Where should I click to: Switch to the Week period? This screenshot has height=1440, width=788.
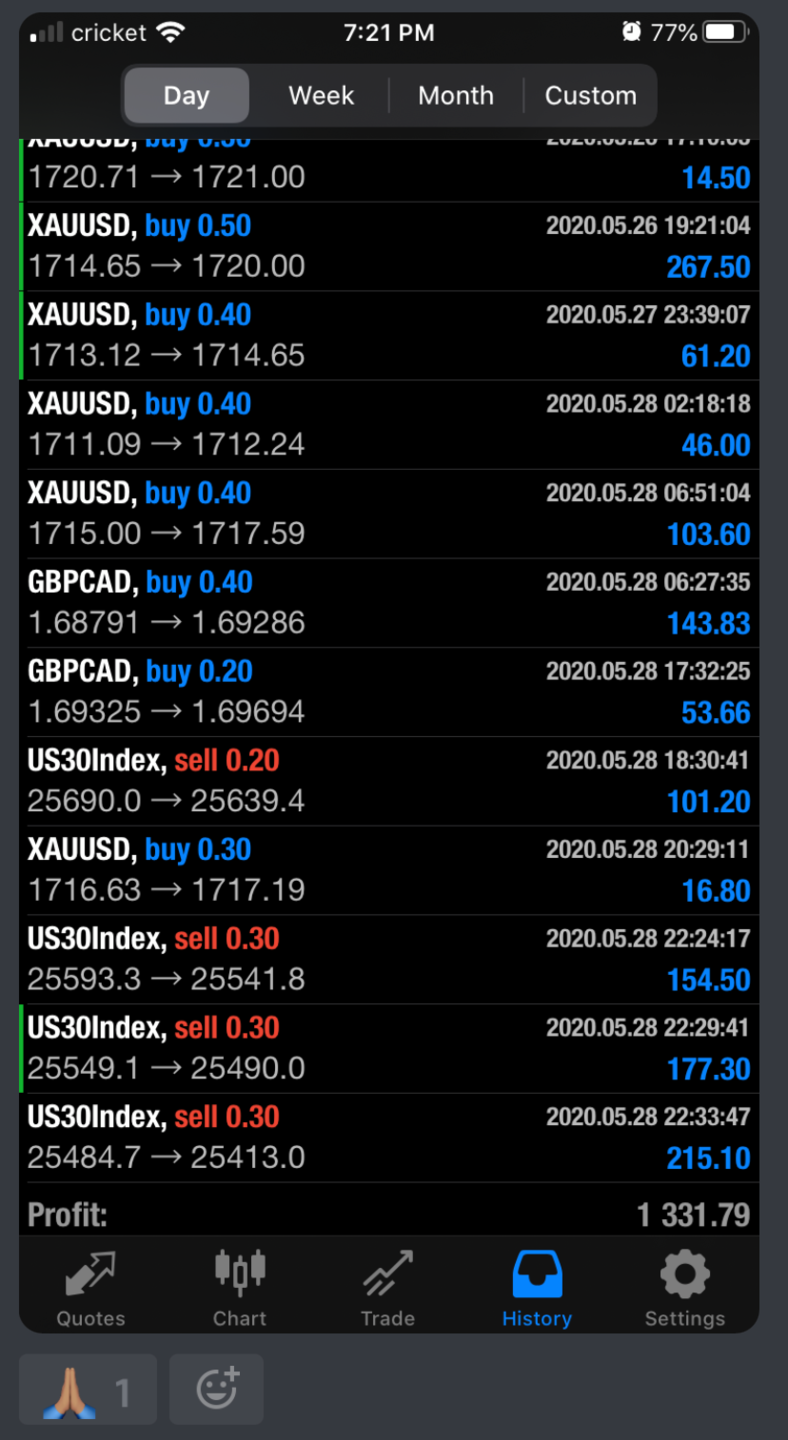pos(321,96)
